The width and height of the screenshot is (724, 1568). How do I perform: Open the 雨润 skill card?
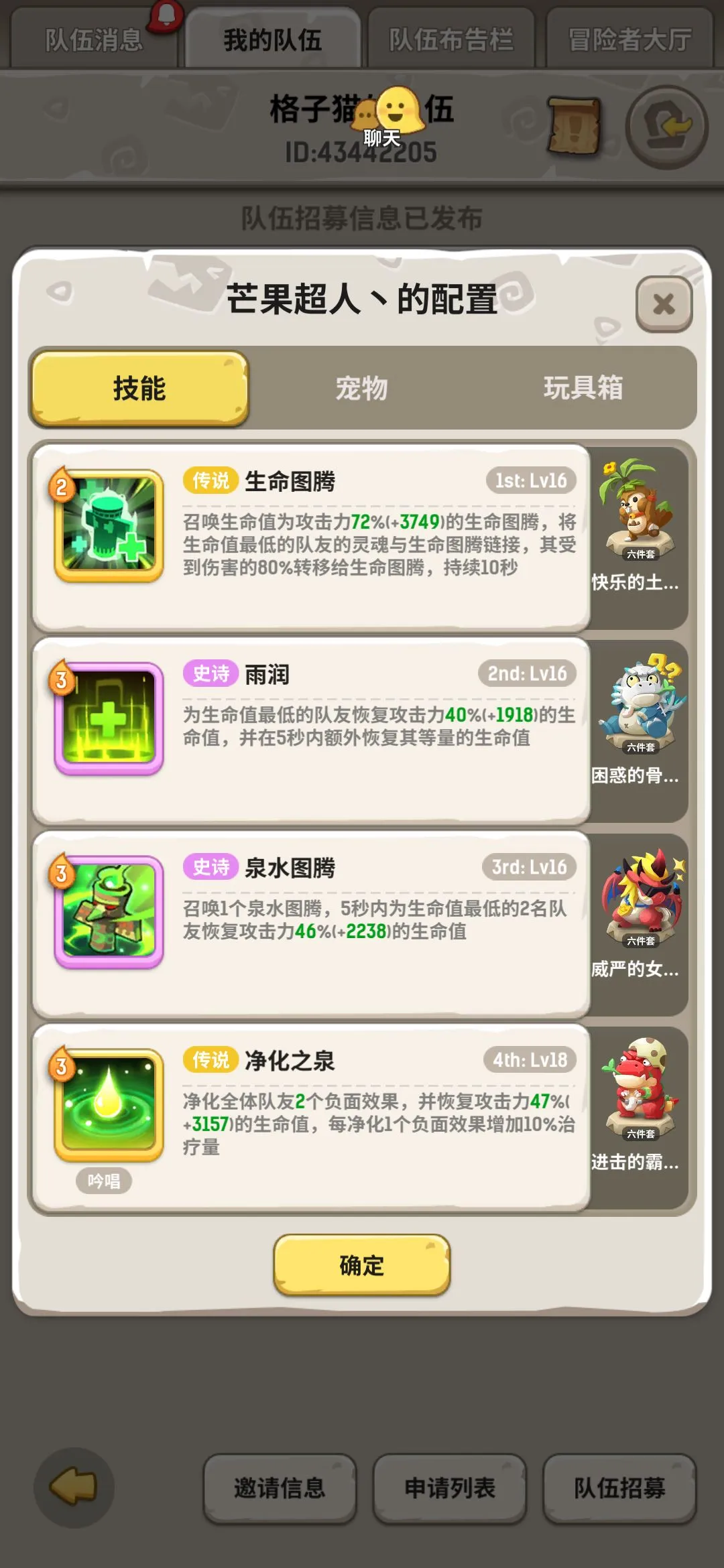tap(312, 730)
